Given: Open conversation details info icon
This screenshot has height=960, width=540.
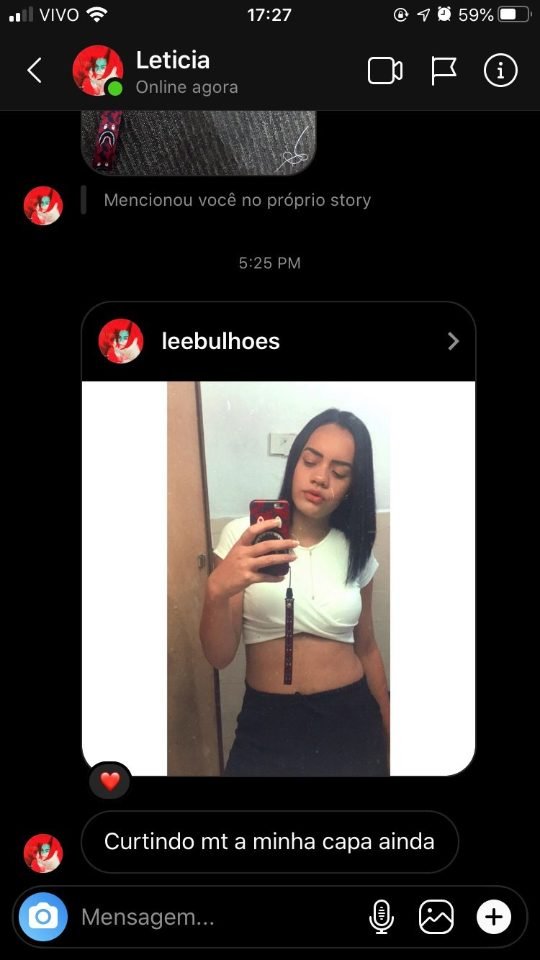Looking at the screenshot, I should coord(500,71).
